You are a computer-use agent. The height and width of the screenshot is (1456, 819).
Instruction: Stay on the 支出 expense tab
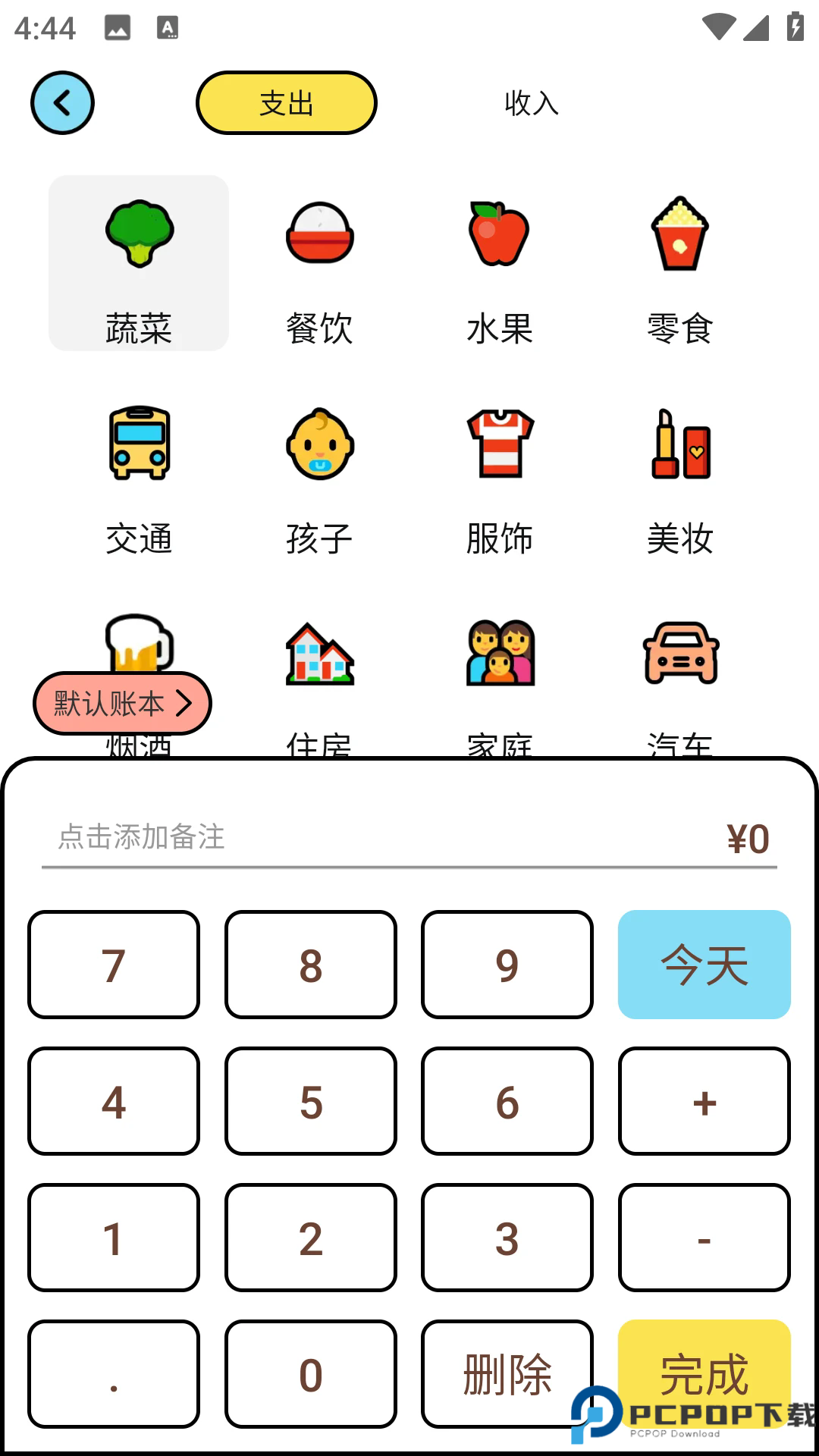tap(287, 103)
